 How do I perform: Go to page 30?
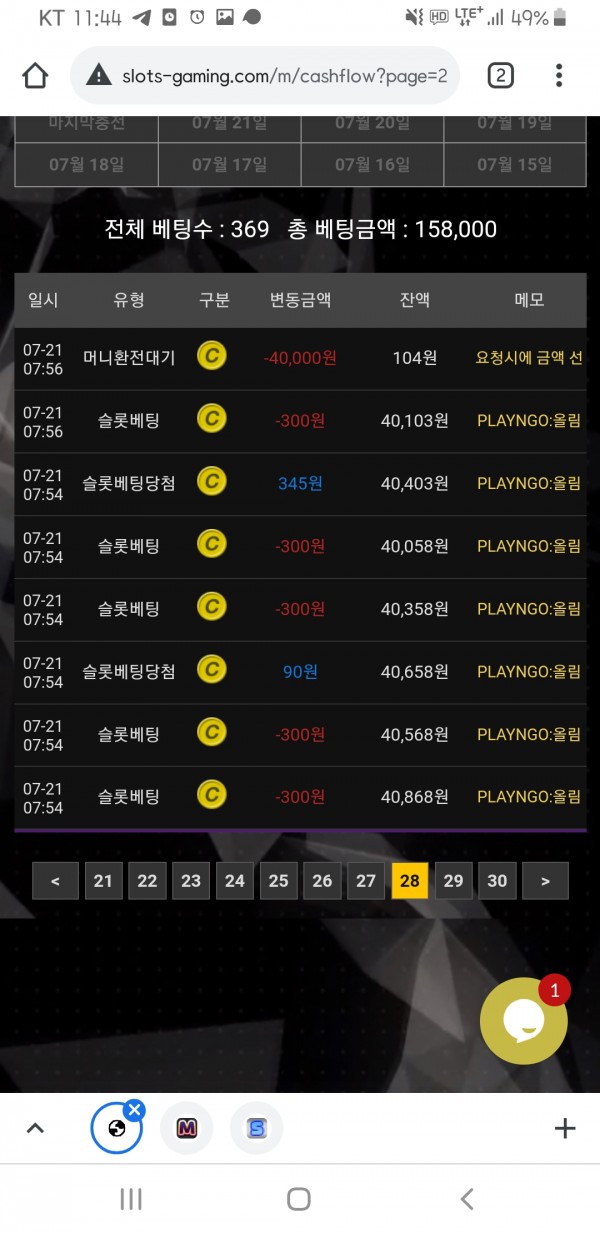[x=497, y=881]
